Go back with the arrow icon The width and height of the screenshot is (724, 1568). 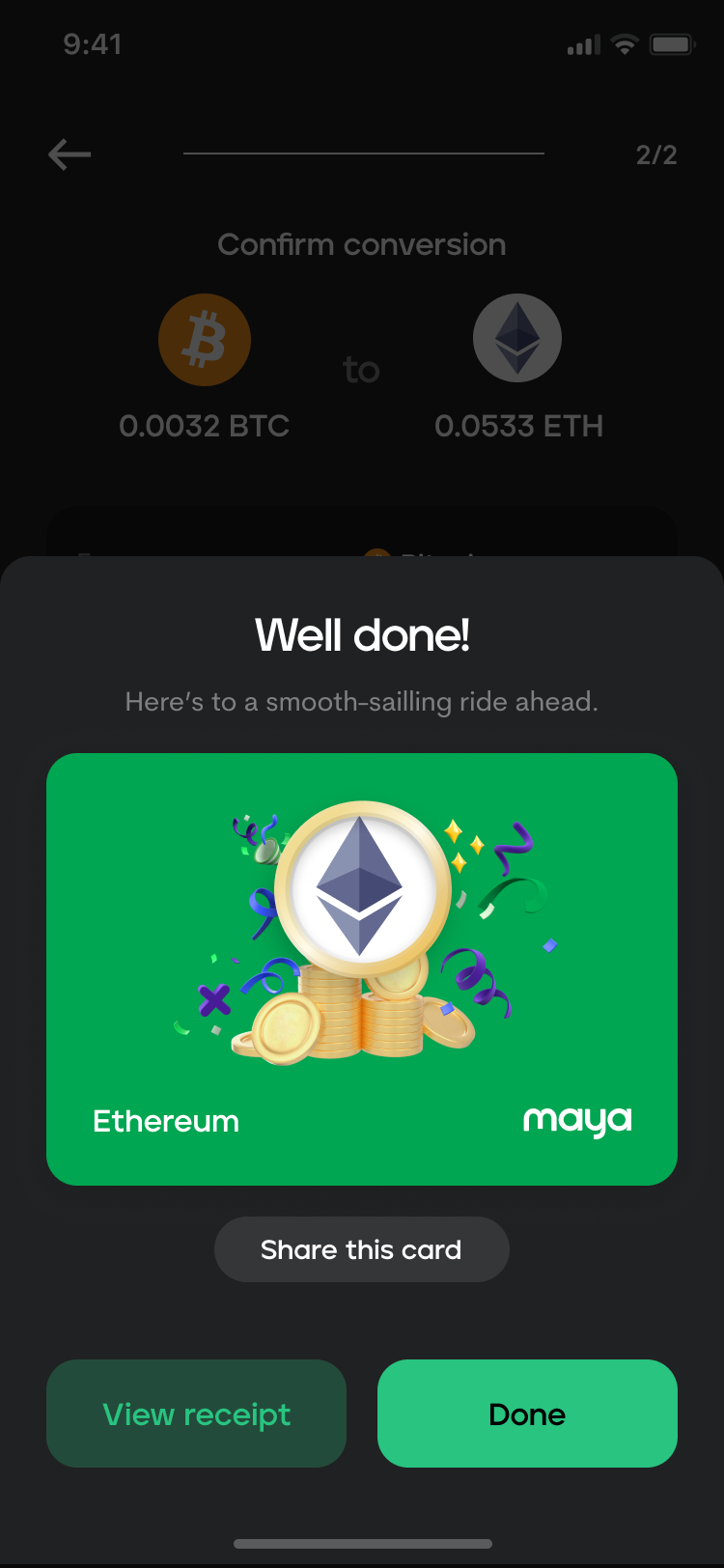pyautogui.click(x=70, y=154)
